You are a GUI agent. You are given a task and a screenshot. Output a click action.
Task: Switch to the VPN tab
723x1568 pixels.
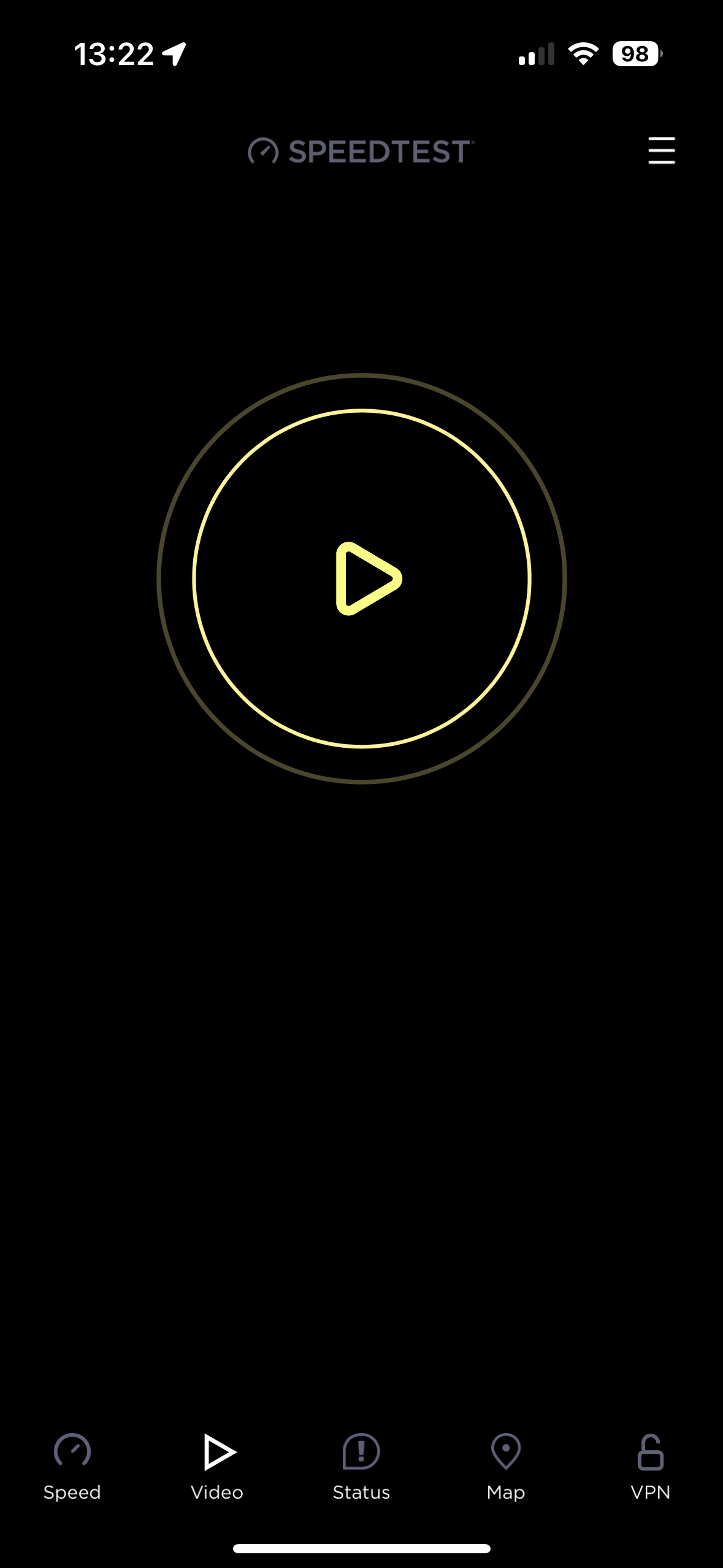click(x=650, y=1466)
